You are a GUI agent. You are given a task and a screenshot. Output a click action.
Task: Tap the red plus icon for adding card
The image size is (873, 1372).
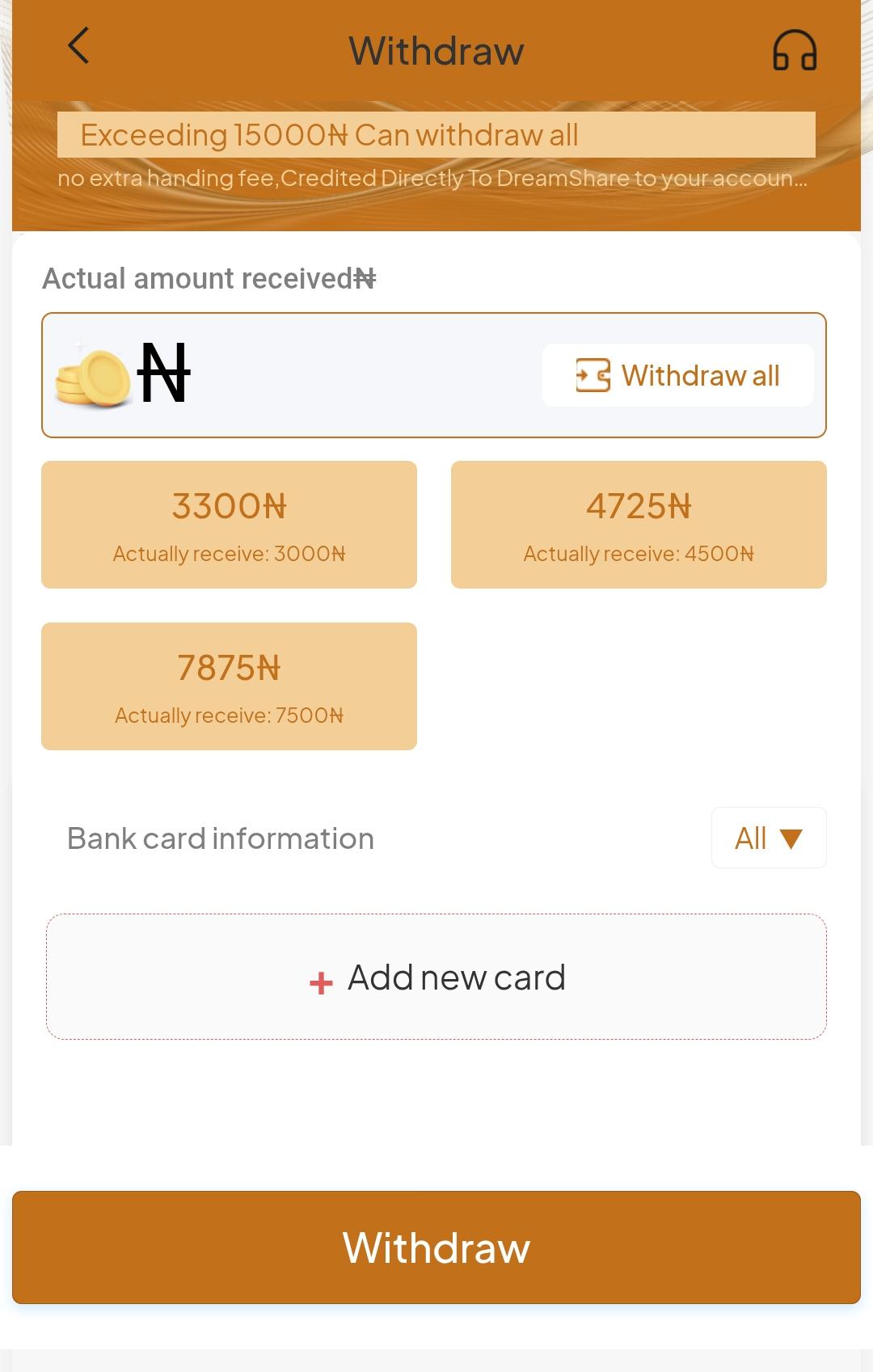(x=318, y=980)
